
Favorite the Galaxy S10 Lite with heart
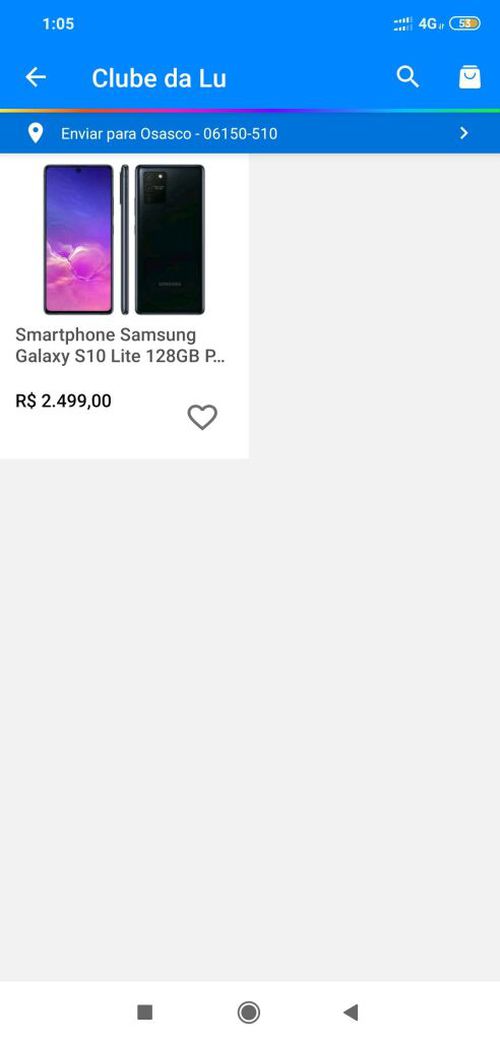point(203,418)
